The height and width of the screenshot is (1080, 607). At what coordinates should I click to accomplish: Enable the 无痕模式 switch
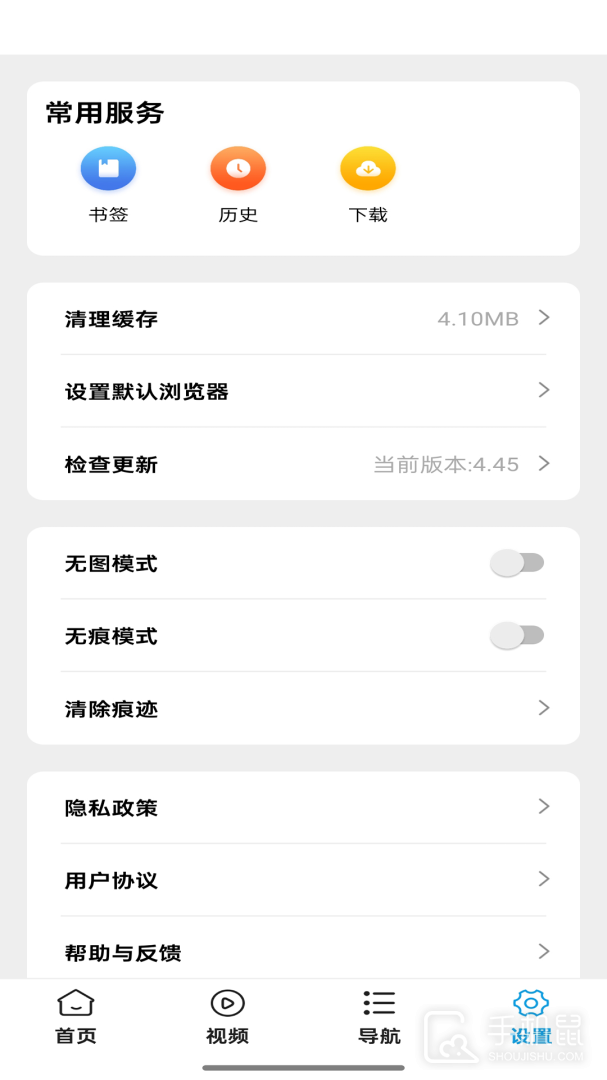(x=516, y=635)
